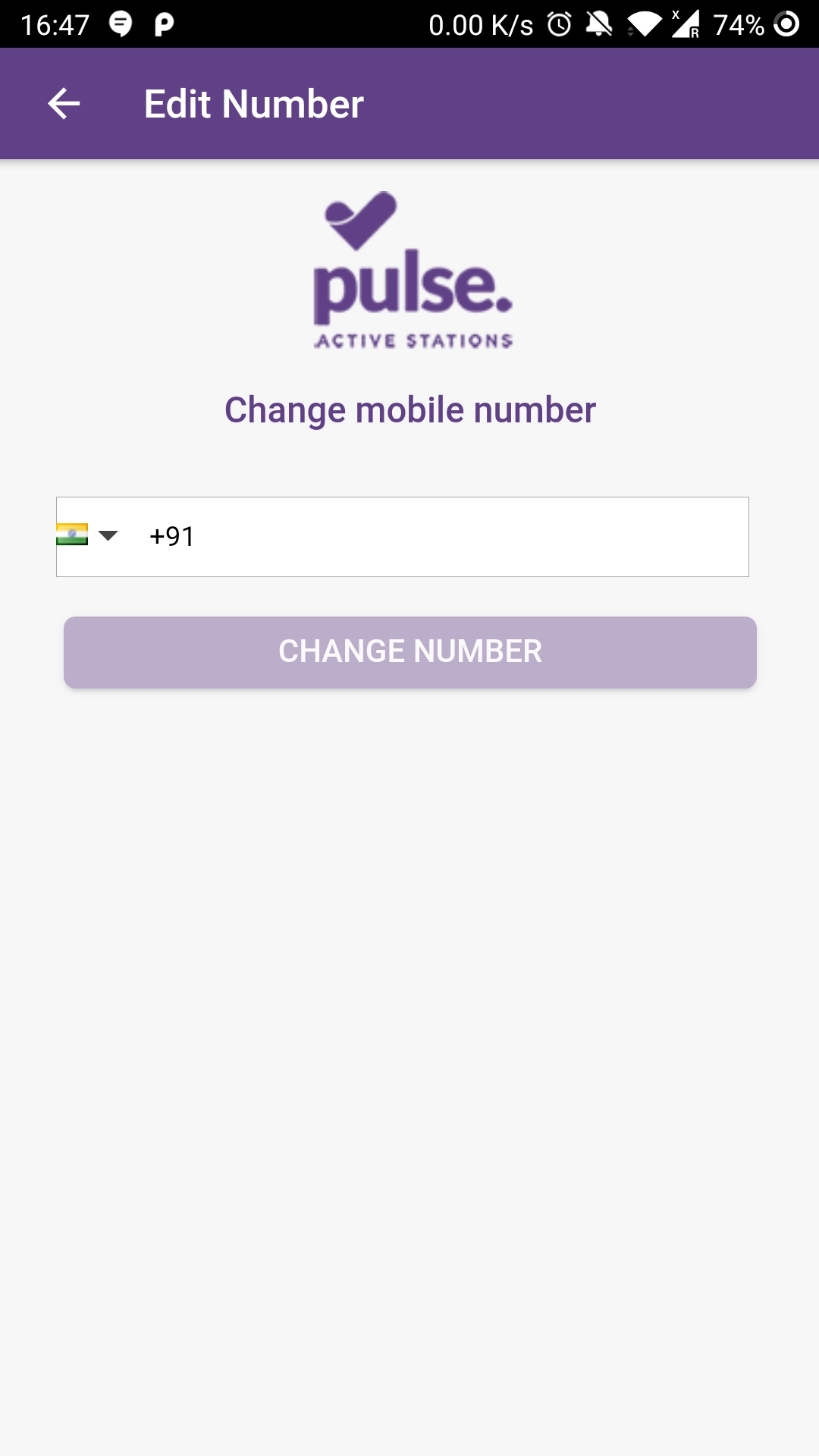Tap the dropdown arrow beside the Indian flag
Screen dimensions: 819x1456
pyautogui.click(x=110, y=536)
